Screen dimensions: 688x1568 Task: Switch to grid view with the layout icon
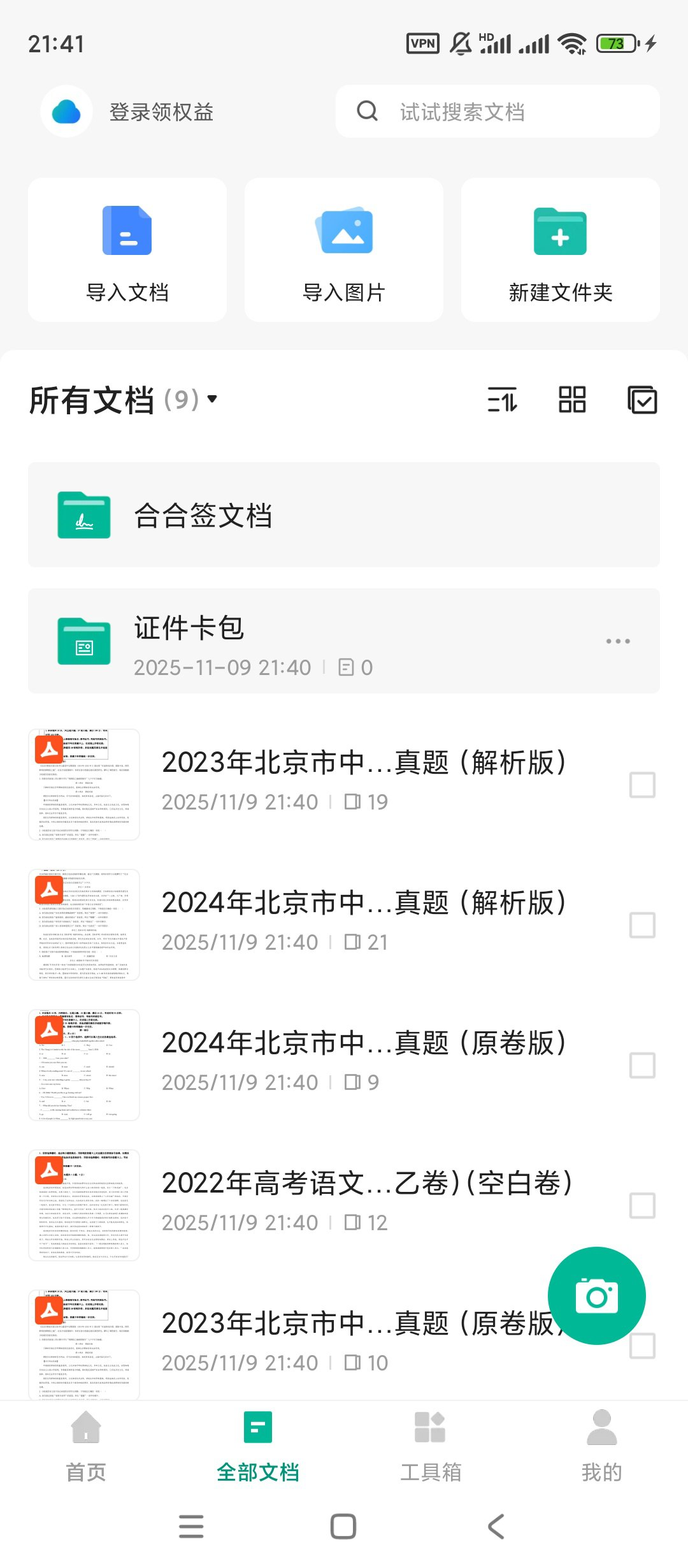(x=571, y=400)
